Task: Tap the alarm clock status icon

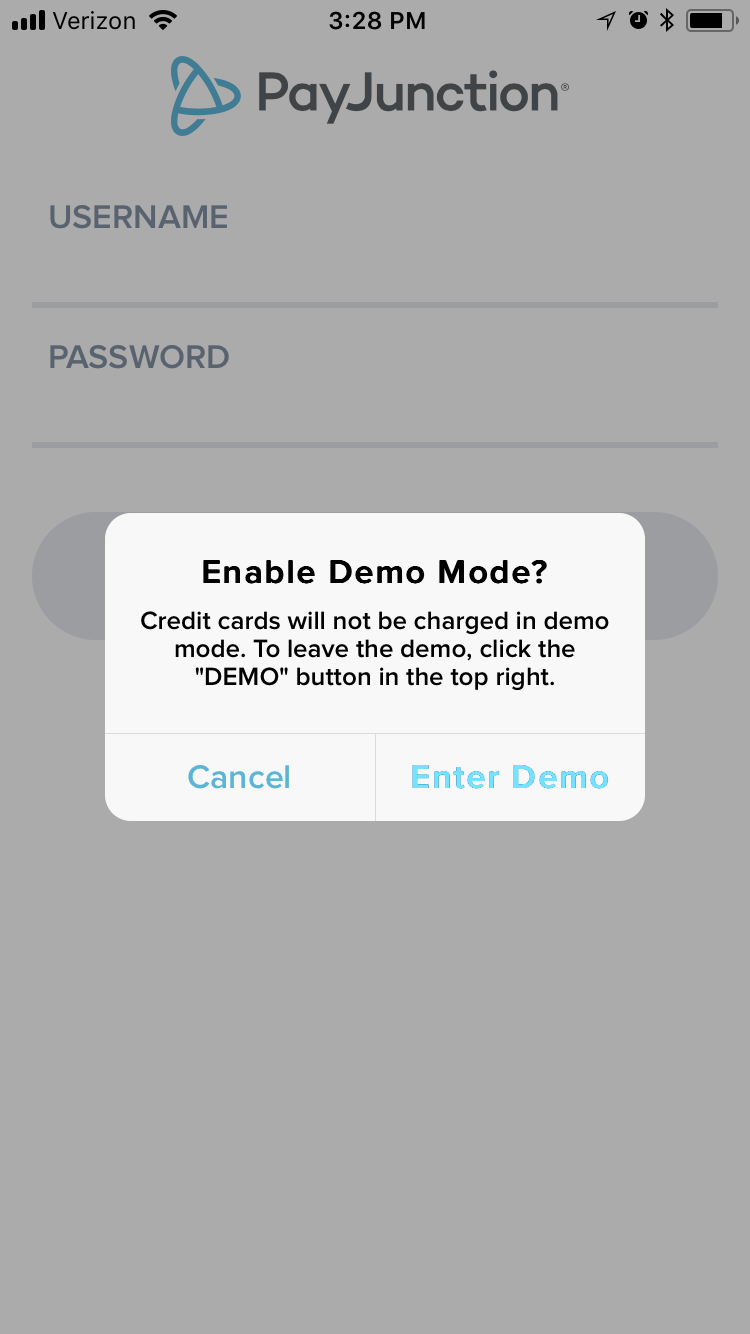Action: pos(638,18)
